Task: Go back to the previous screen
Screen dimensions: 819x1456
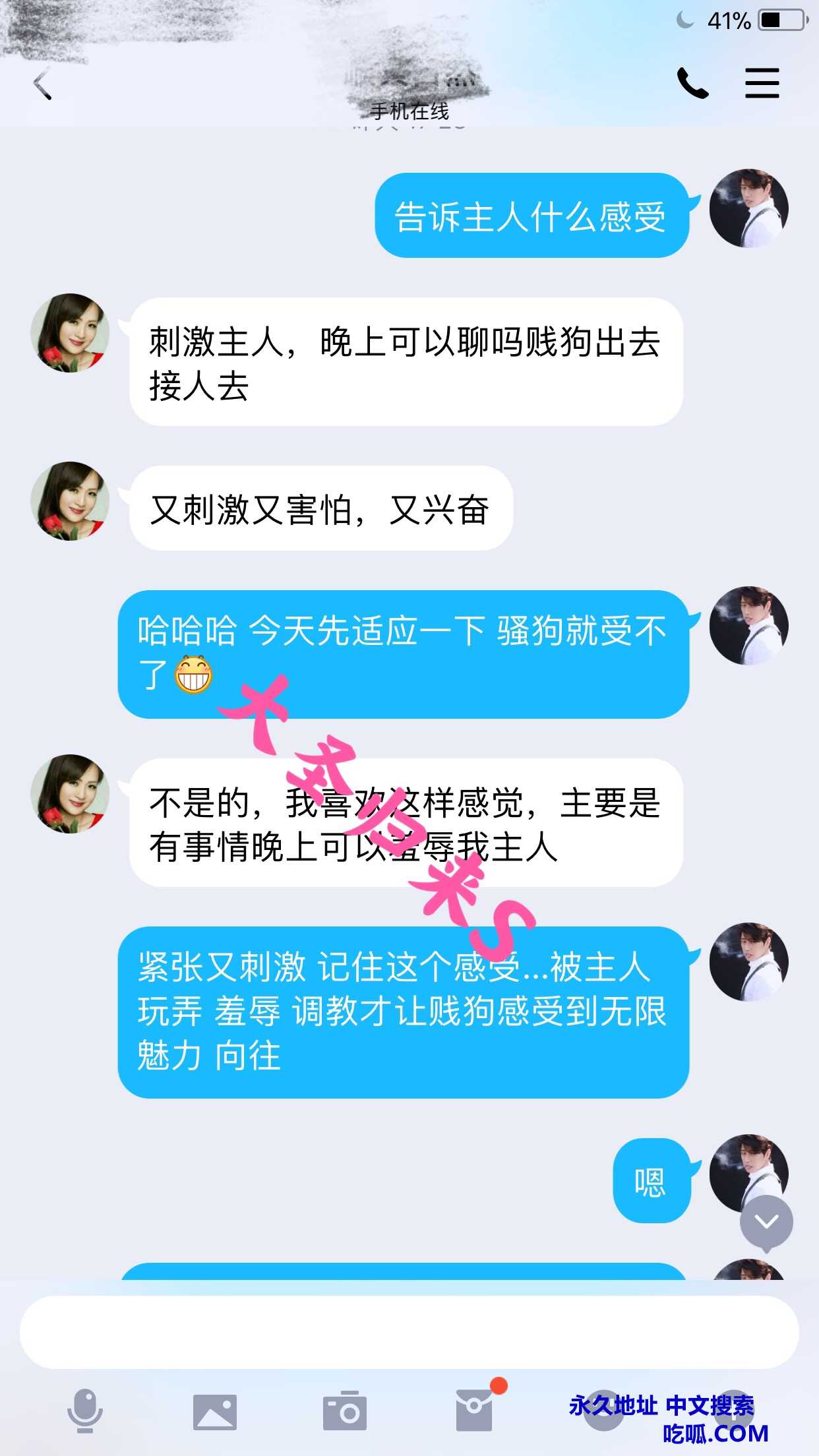Action: [43, 84]
